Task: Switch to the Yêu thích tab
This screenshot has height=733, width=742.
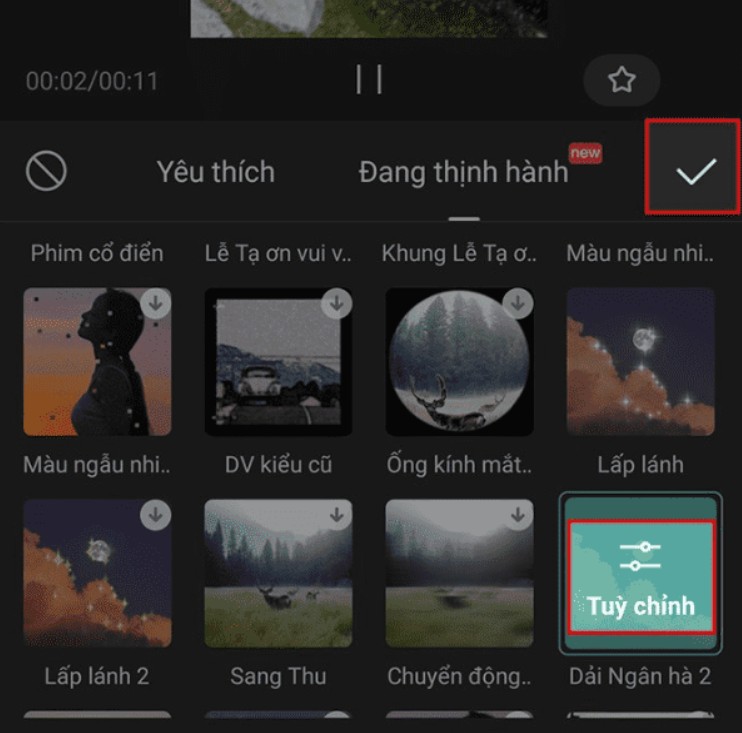Action: [x=215, y=172]
